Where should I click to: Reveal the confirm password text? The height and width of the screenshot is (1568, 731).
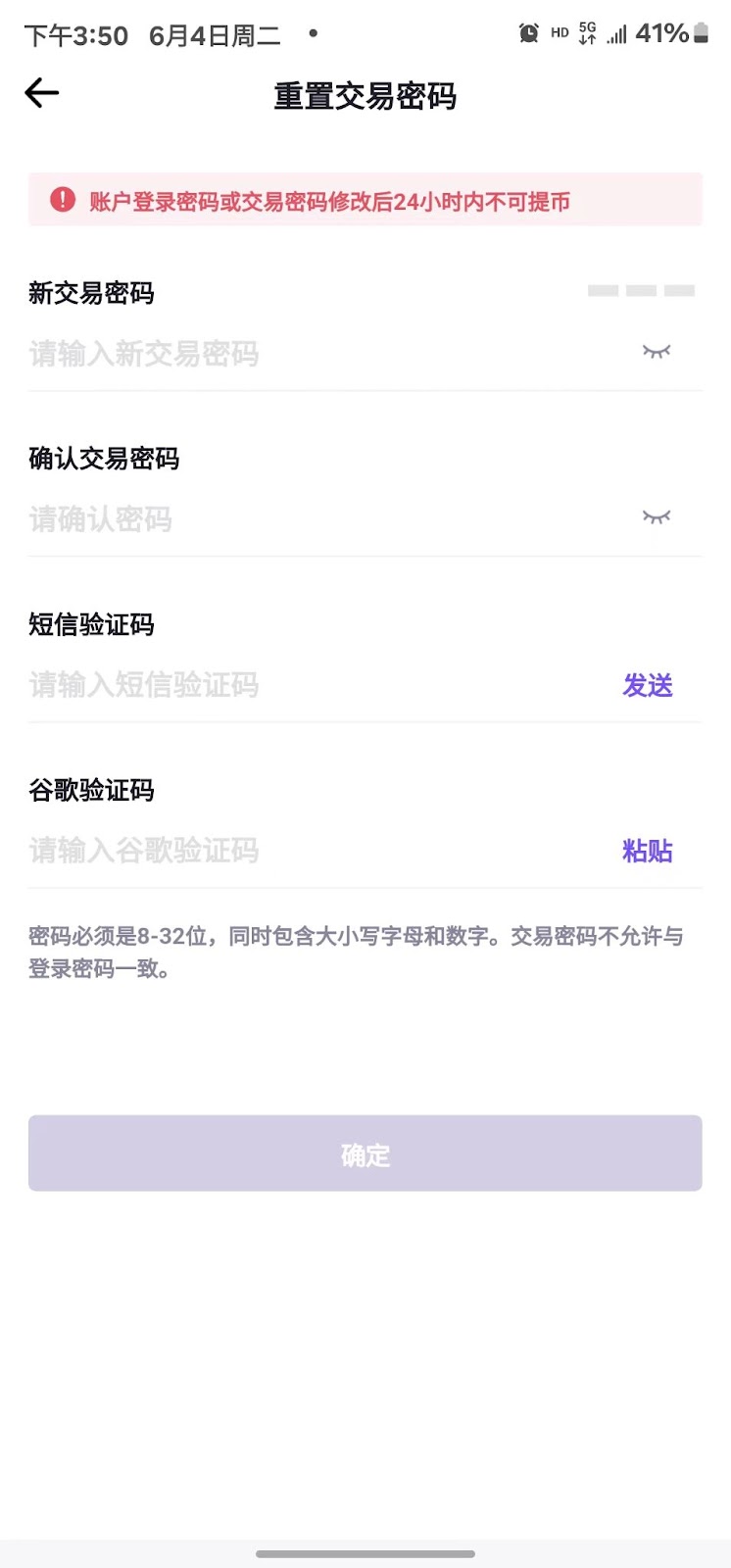click(656, 517)
